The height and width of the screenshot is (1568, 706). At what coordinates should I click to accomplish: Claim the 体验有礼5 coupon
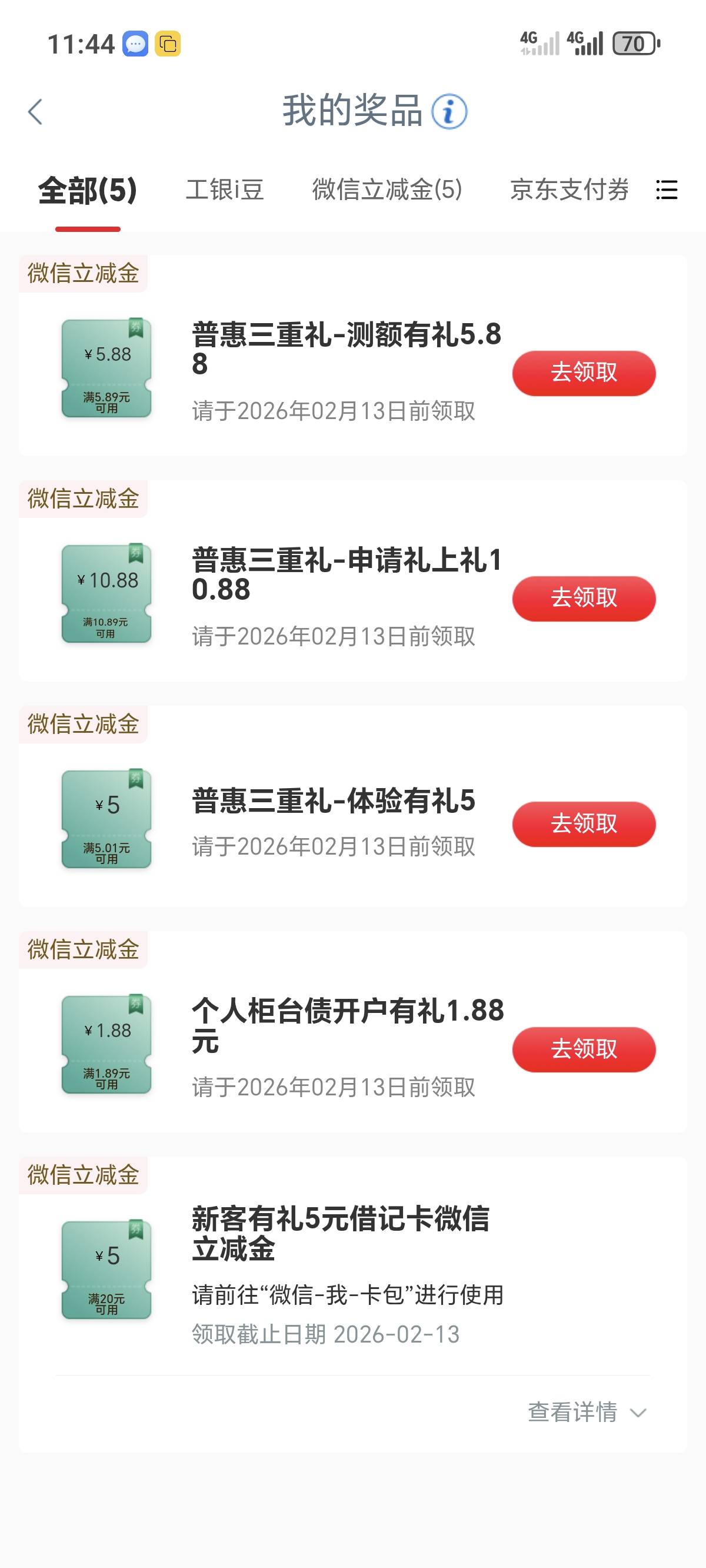click(584, 824)
